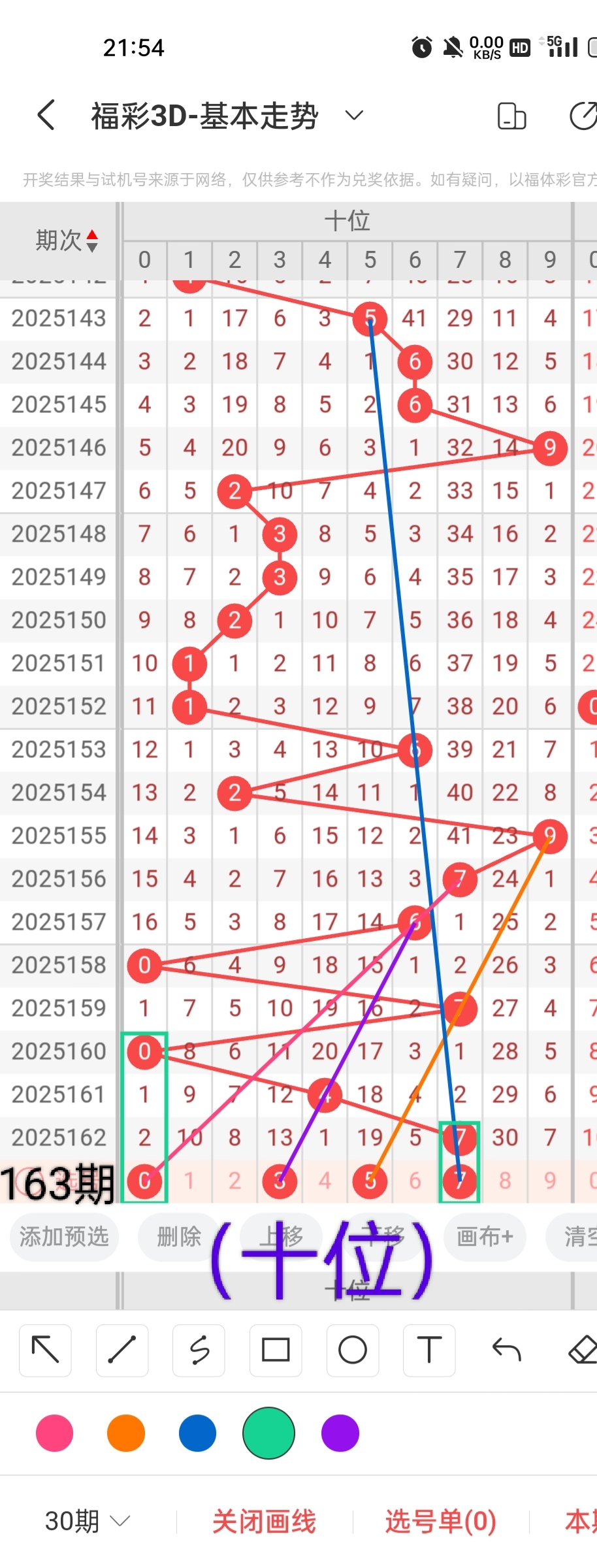Select the circle drawing tool
Image resolution: width=597 pixels, height=1568 pixels.
click(x=353, y=1350)
